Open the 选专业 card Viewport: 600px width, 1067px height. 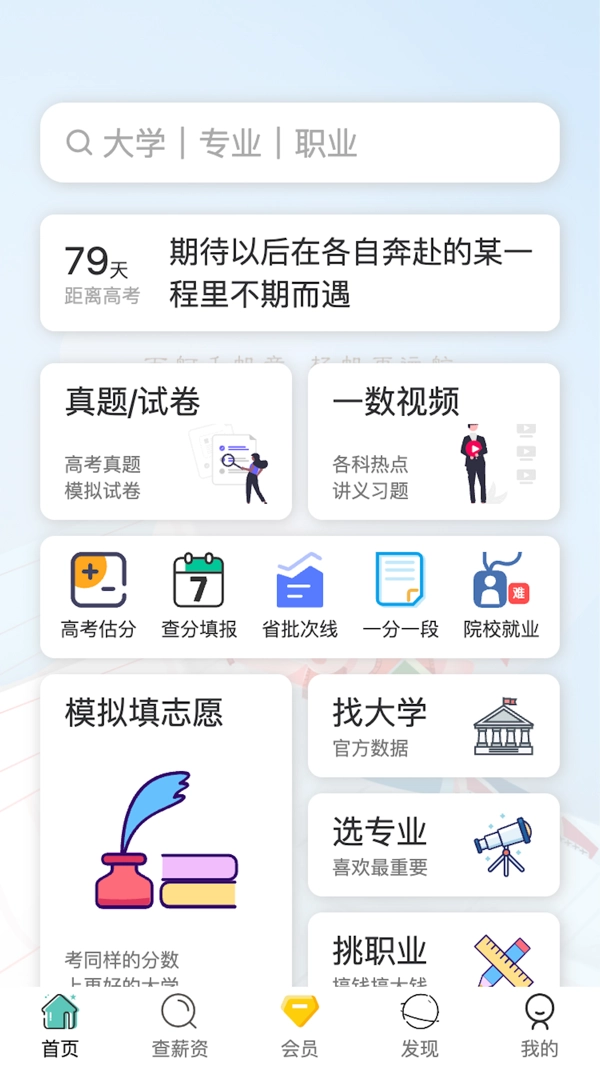[433, 845]
